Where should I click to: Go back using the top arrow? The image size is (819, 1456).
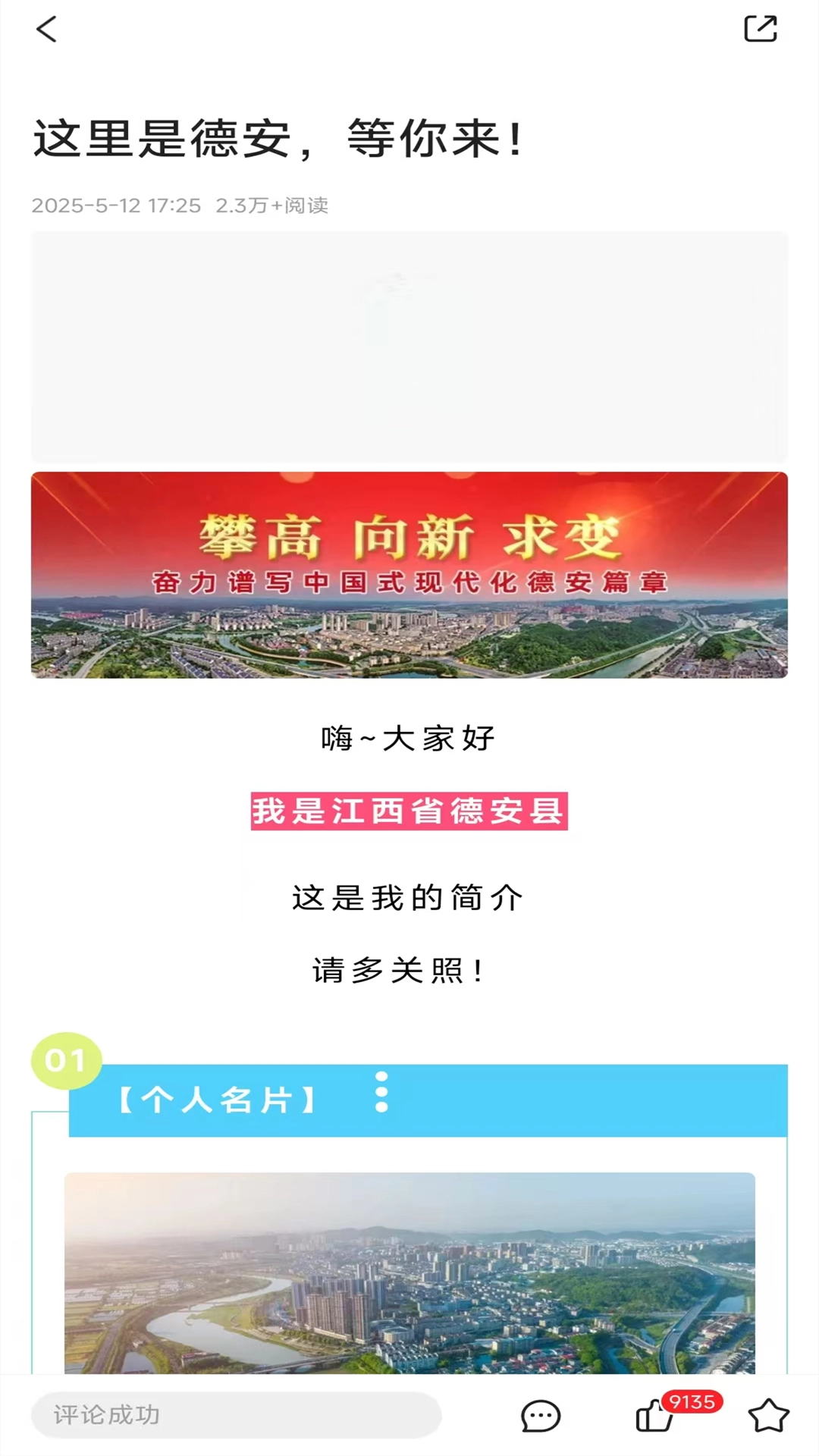47,30
